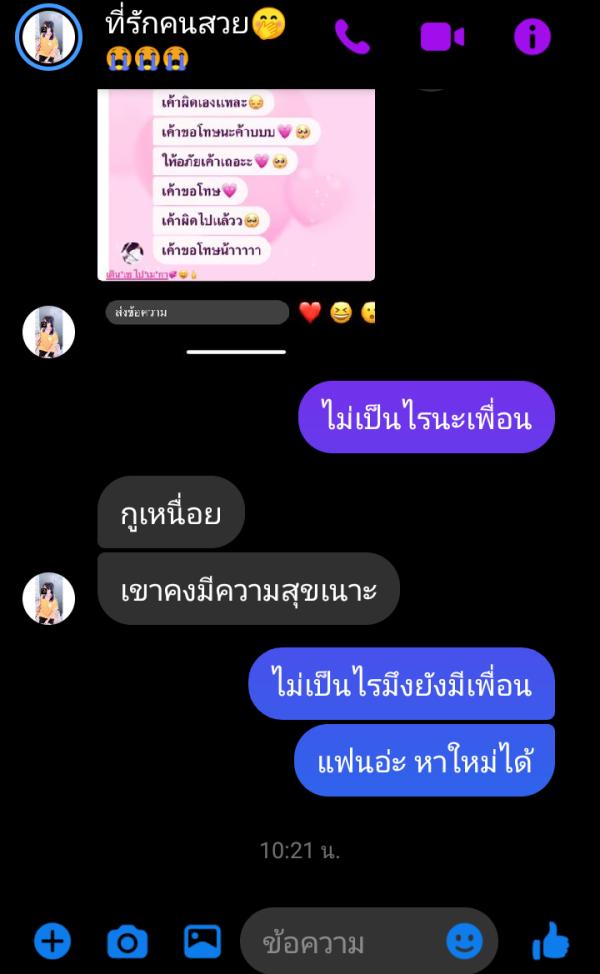600x974 pixels.
Task: Open the conversation info details
Action: click(x=532, y=37)
